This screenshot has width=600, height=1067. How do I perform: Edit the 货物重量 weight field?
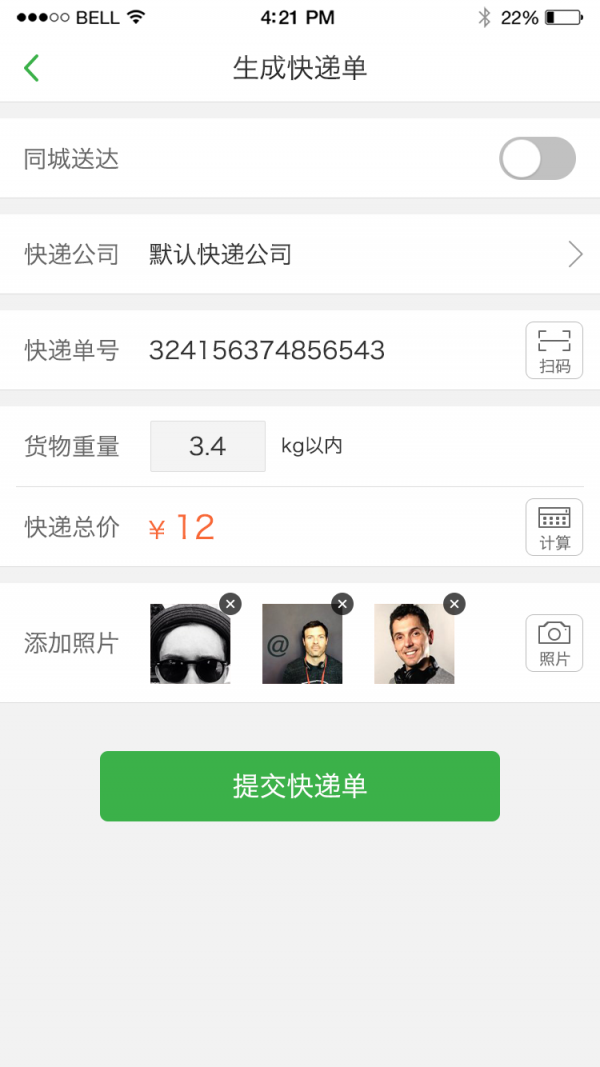tap(208, 446)
